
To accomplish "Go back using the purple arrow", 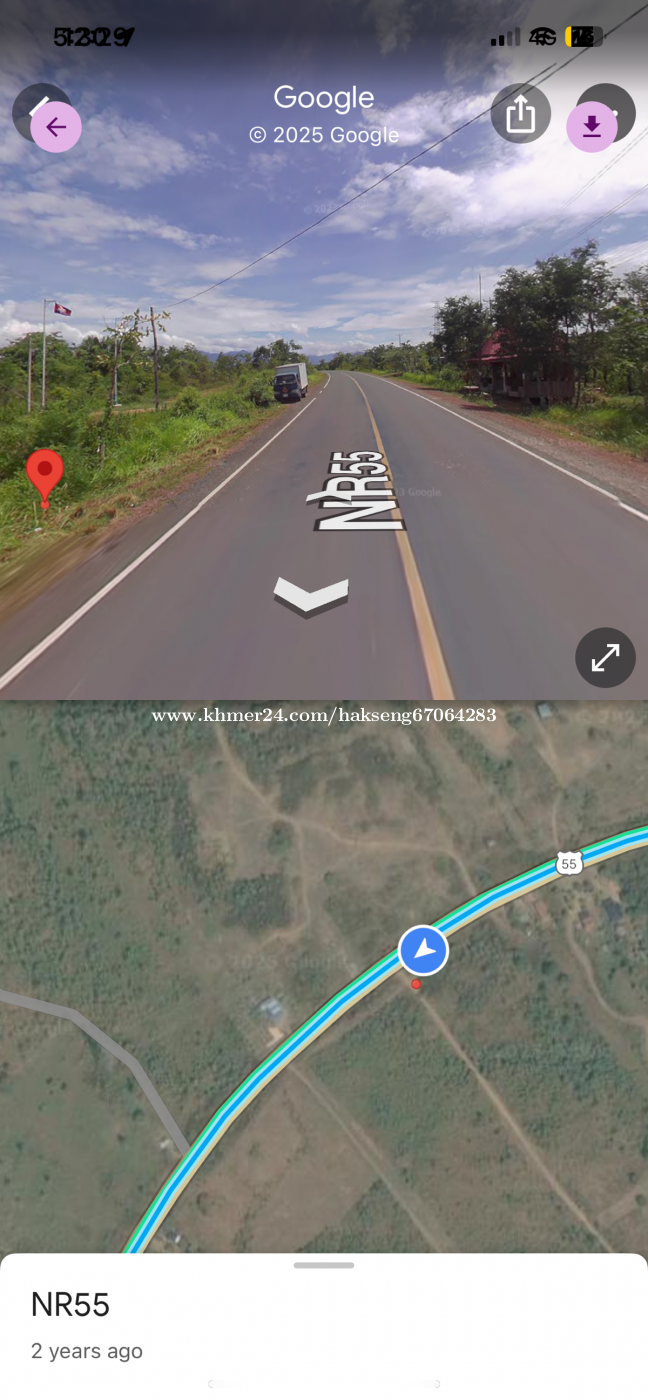I will pyautogui.click(x=56, y=127).
